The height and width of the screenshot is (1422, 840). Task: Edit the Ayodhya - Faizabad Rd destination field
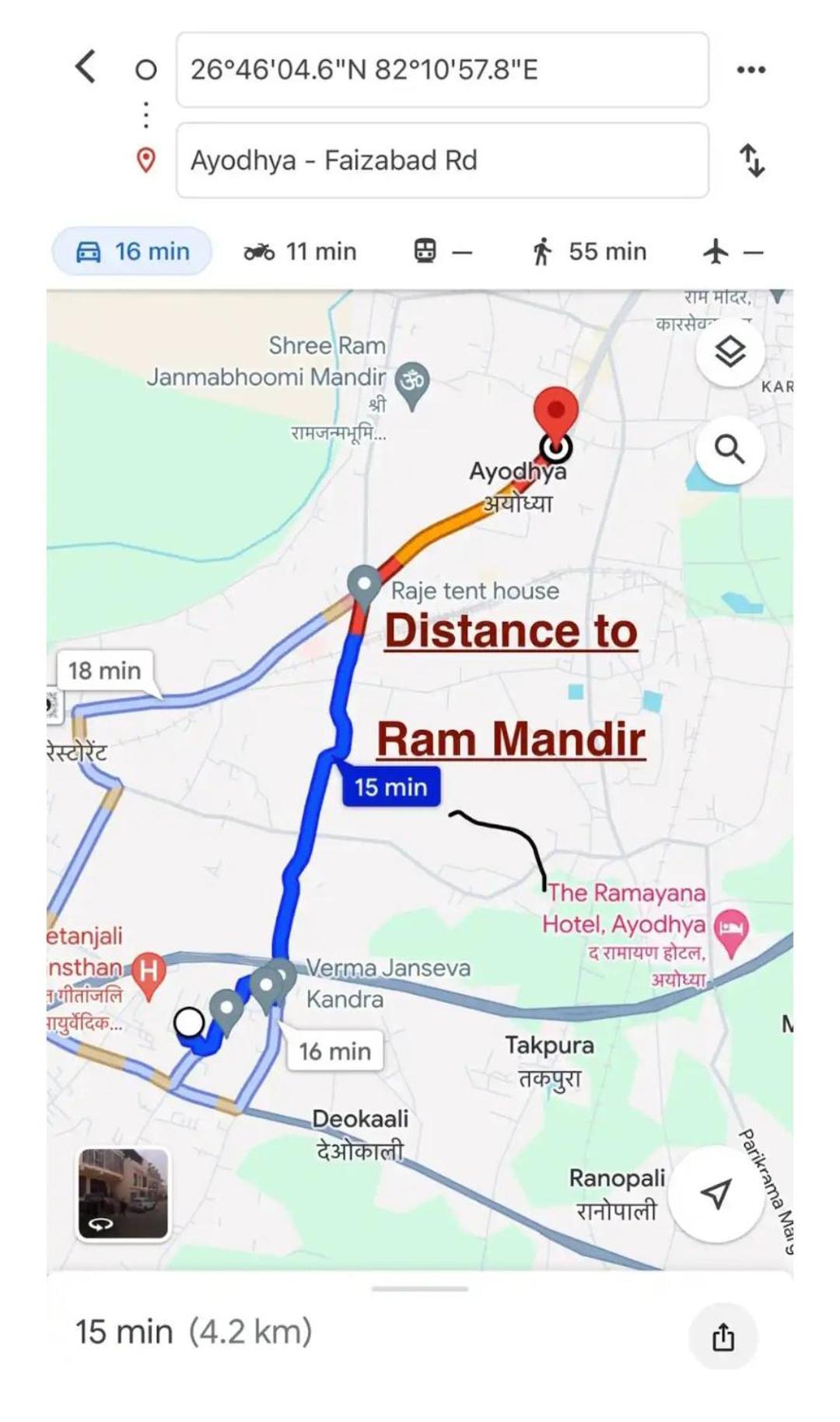click(442, 160)
